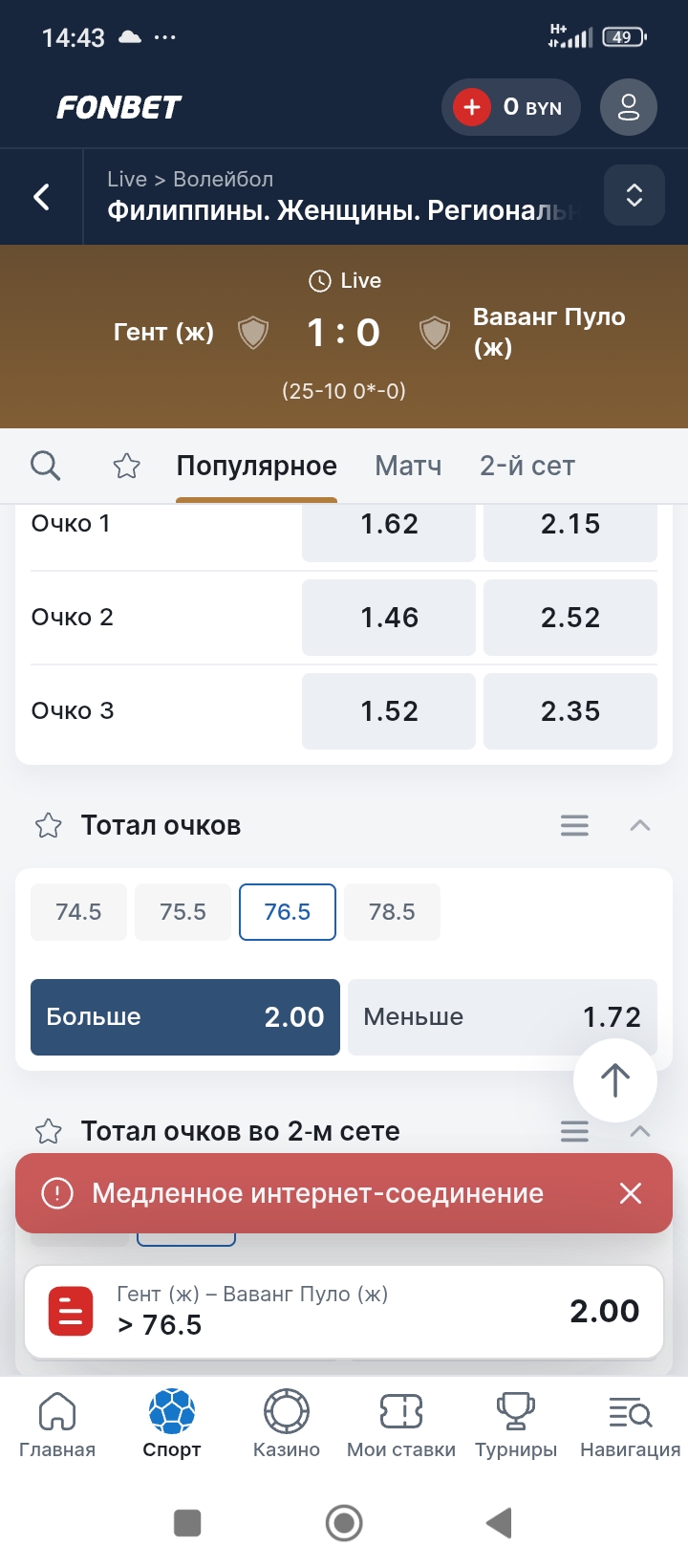
Task: Open Турниры via the trophy icon
Action: pyautogui.click(x=515, y=1410)
